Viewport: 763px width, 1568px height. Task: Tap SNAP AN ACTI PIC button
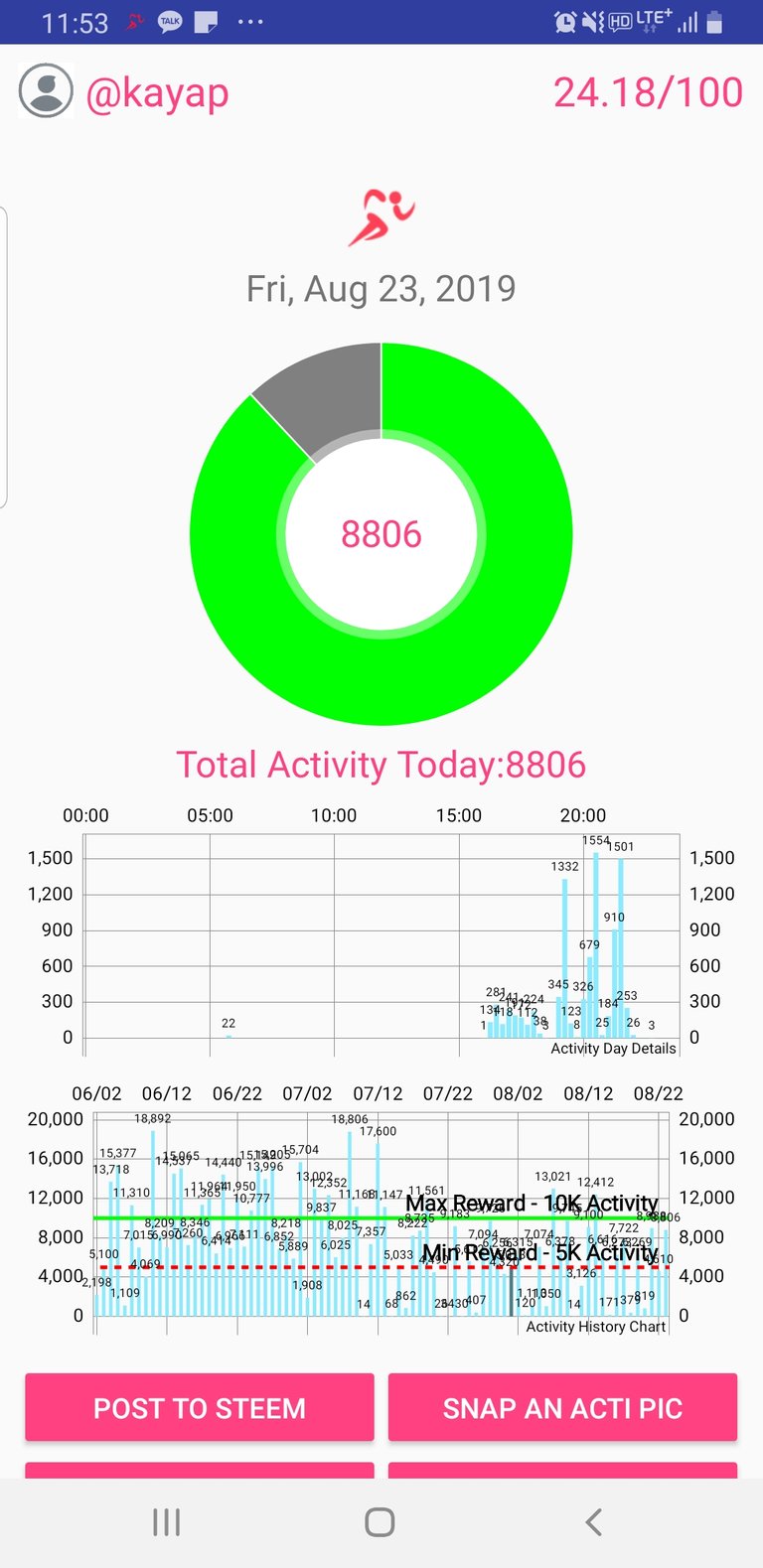coord(562,1407)
